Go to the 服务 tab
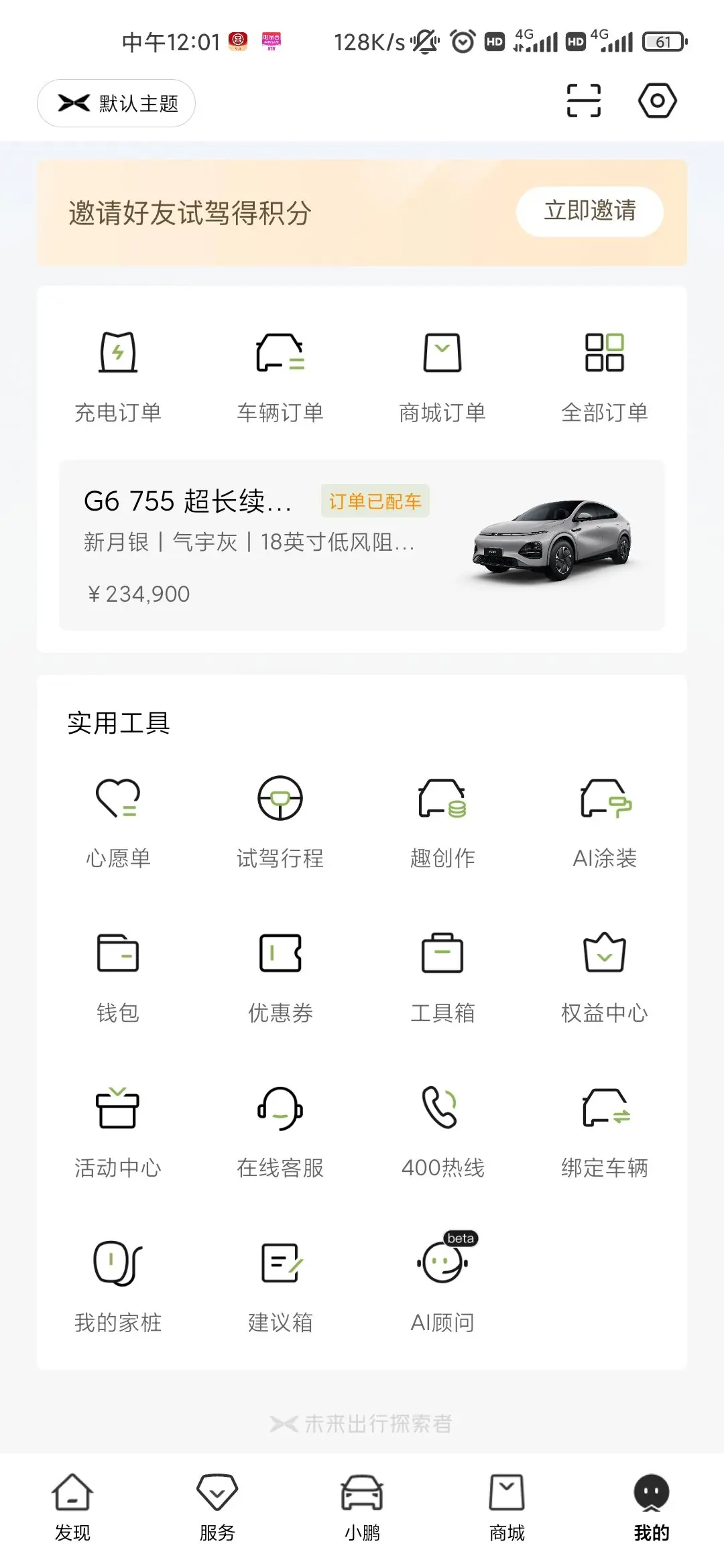 tap(217, 1505)
